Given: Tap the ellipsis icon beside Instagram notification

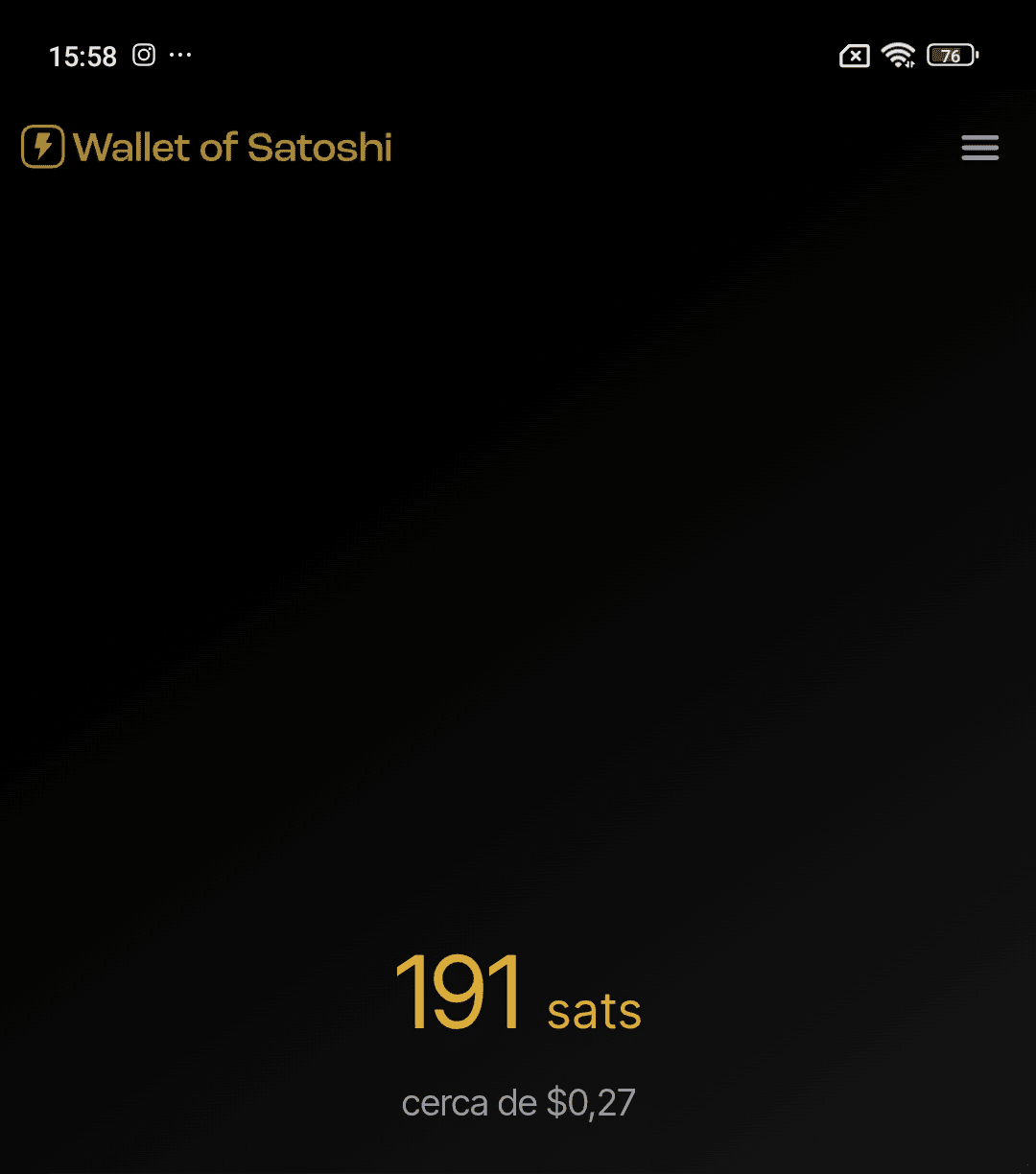Looking at the screenshot, I should point(181,56).
